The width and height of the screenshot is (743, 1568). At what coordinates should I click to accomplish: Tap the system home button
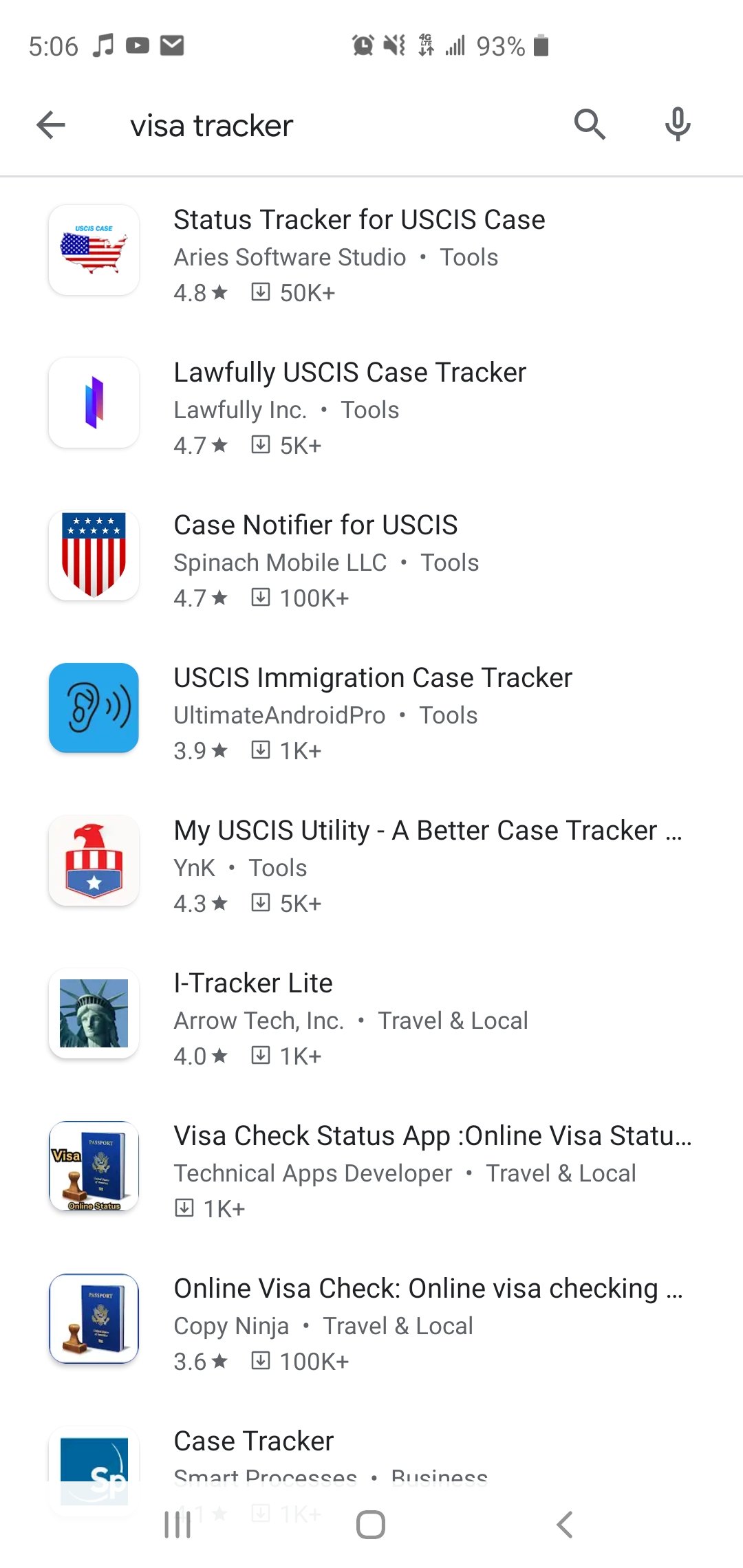(371, 1525)
